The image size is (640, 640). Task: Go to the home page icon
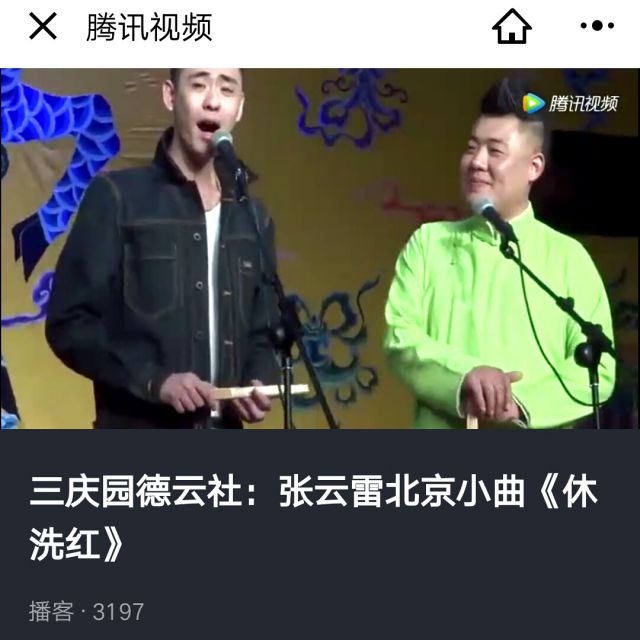tap(512, 27)
